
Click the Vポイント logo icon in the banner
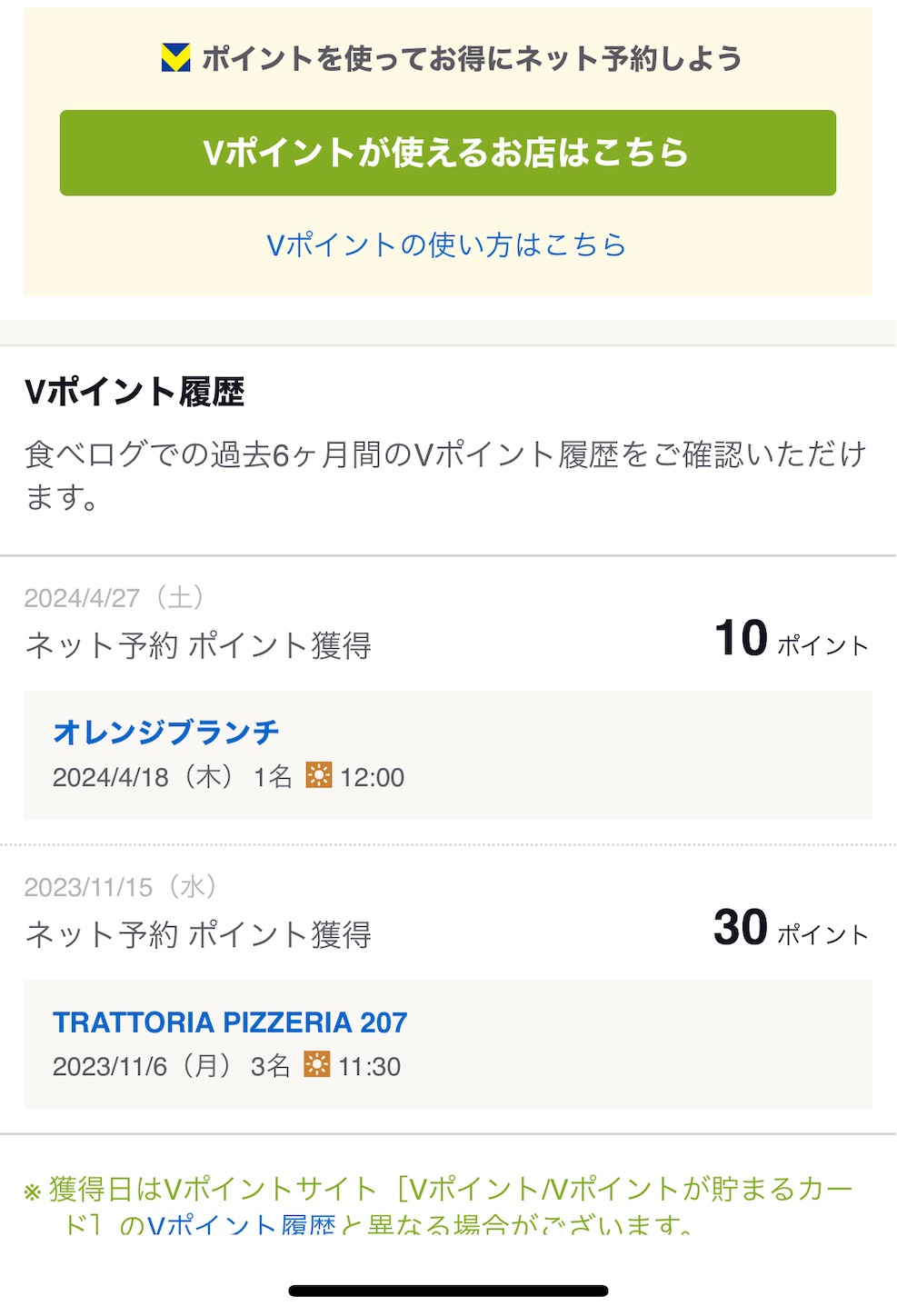pos(175,56)
